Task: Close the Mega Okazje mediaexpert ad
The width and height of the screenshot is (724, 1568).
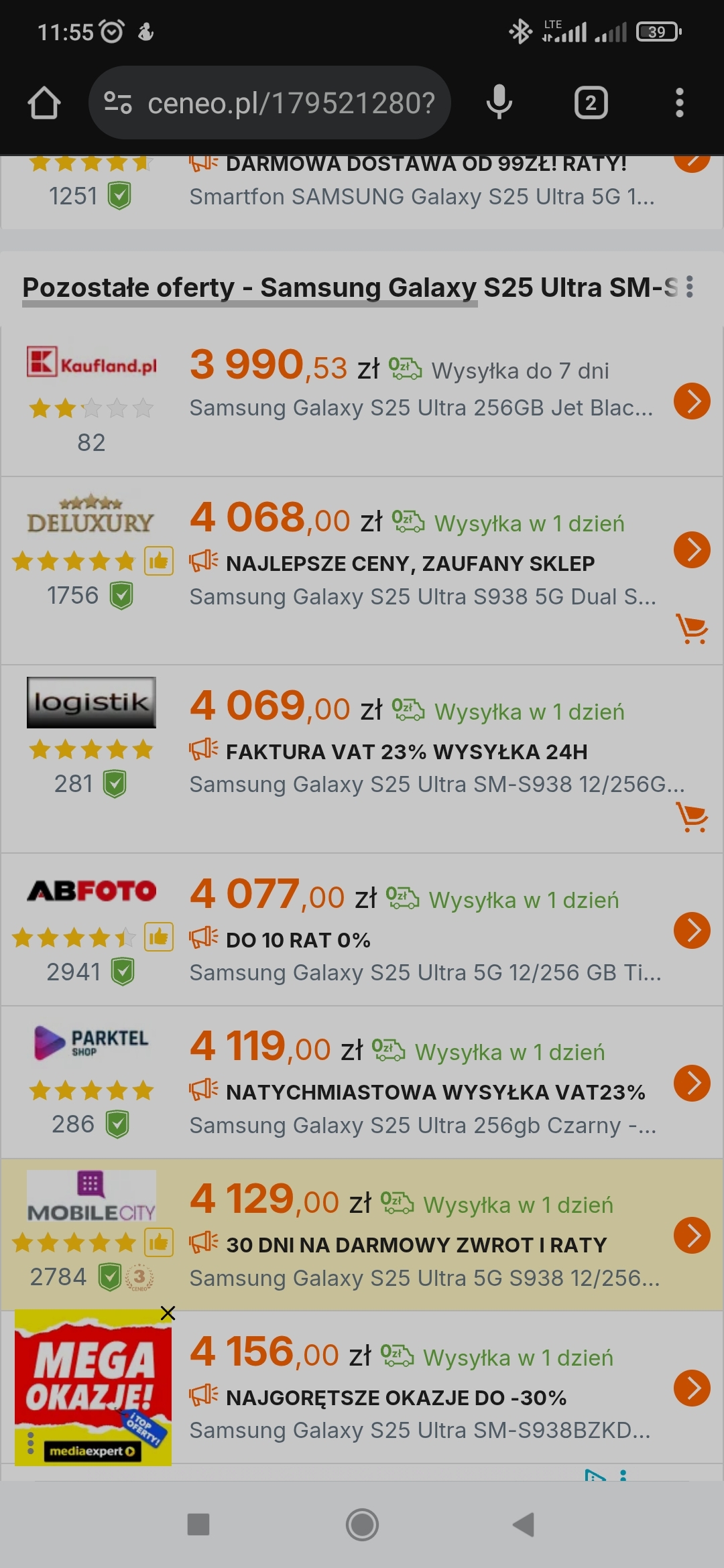Action: pyautogui.click(x=168, y=1313)
